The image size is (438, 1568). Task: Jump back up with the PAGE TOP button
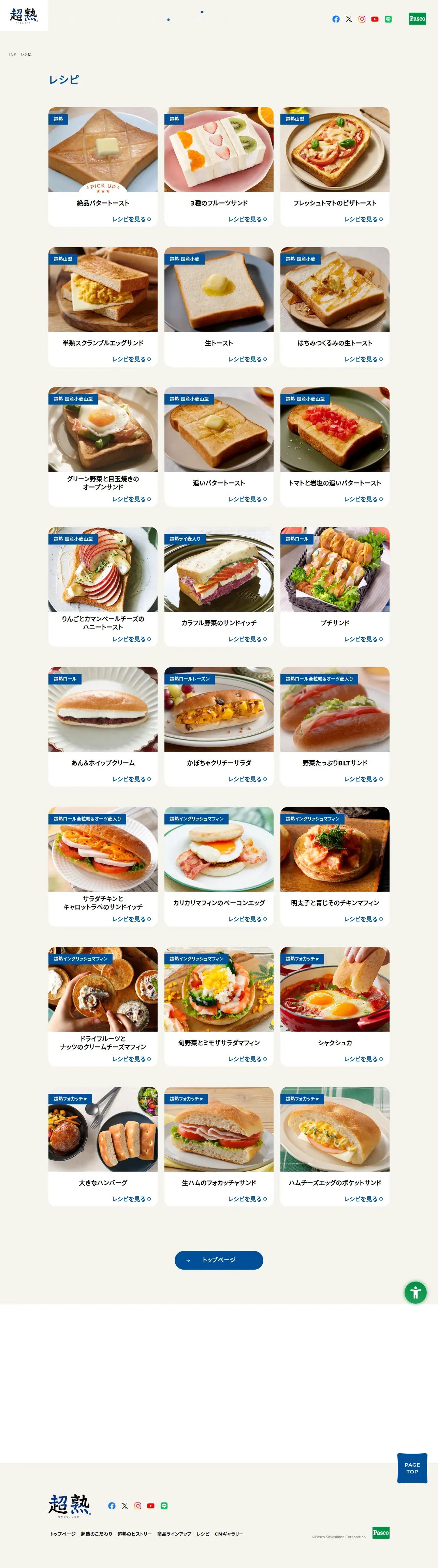pos(412,1468)
